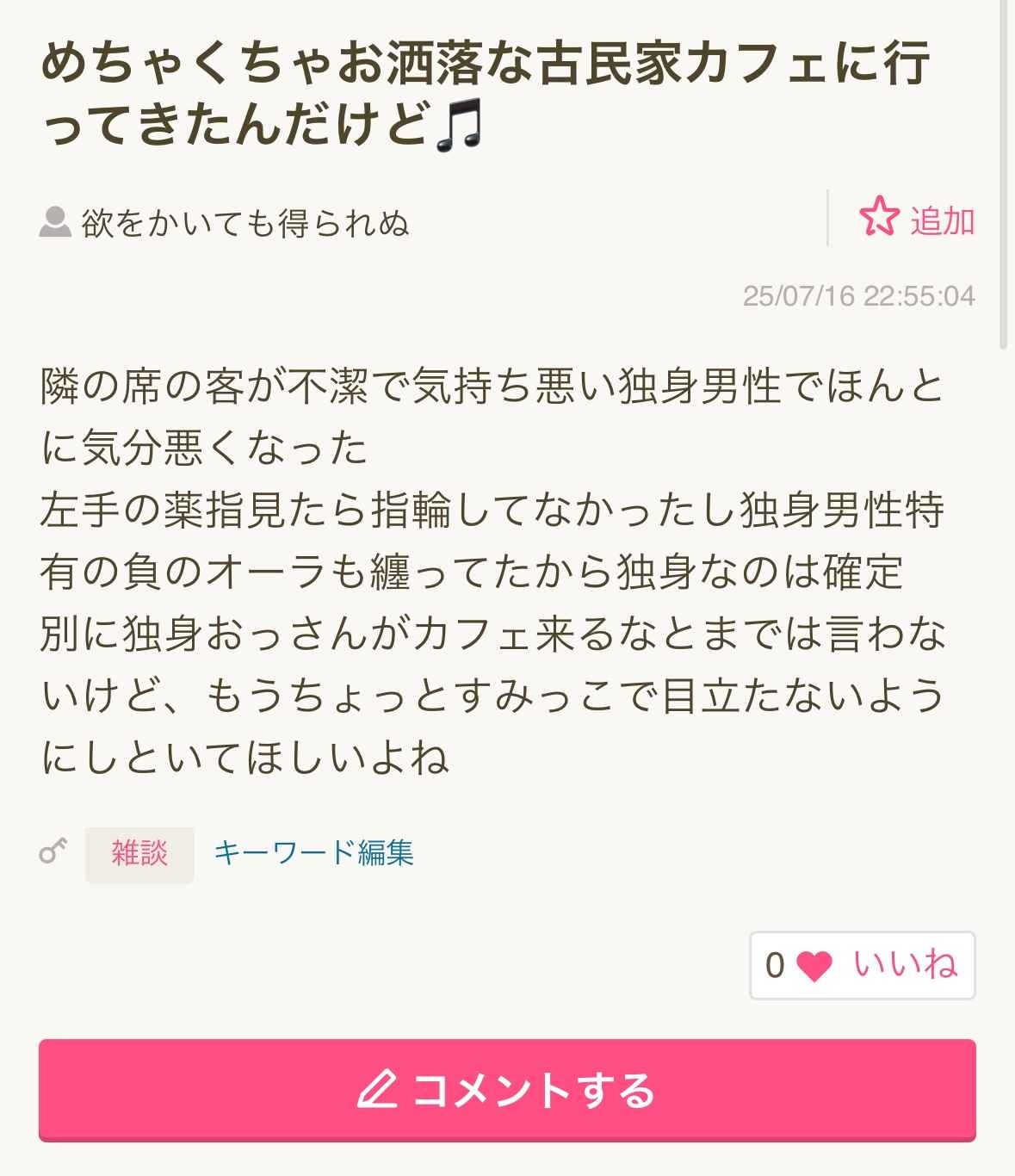Open the 雑談 keyword tag

(139, 853)
